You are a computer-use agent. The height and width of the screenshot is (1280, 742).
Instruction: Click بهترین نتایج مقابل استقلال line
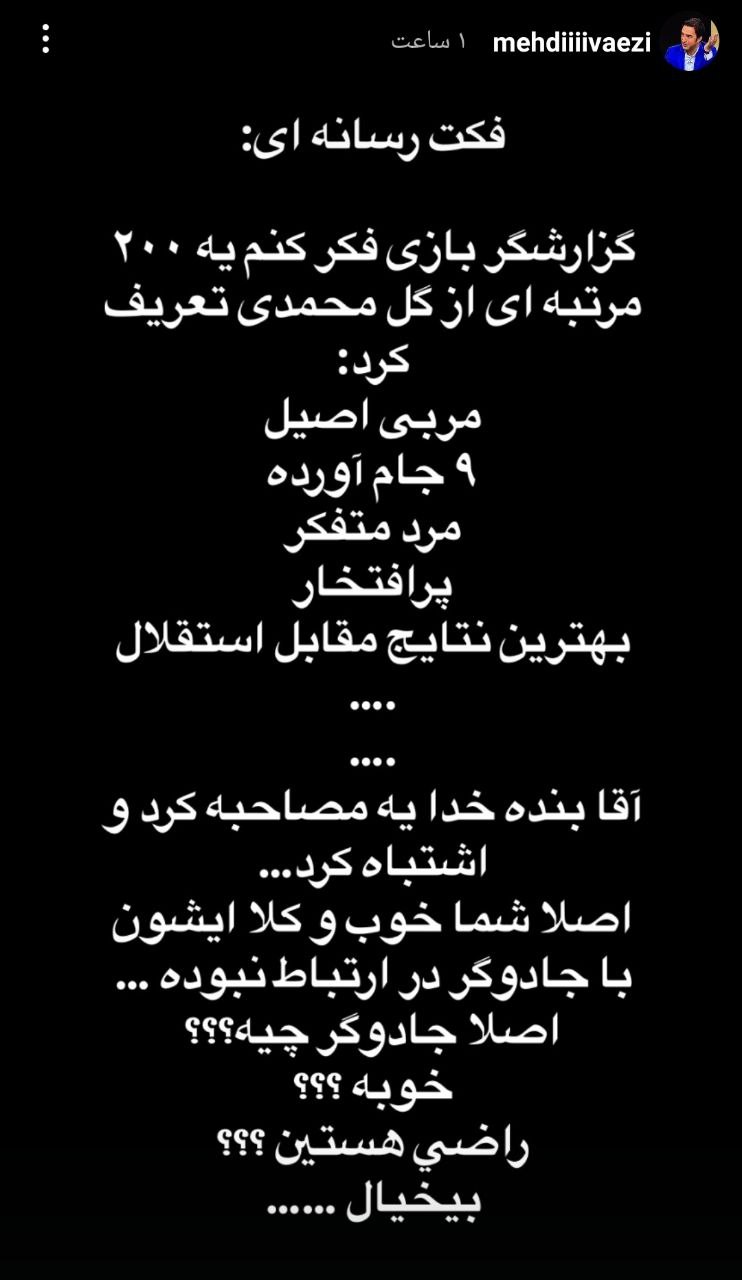[x=370, y=645]
